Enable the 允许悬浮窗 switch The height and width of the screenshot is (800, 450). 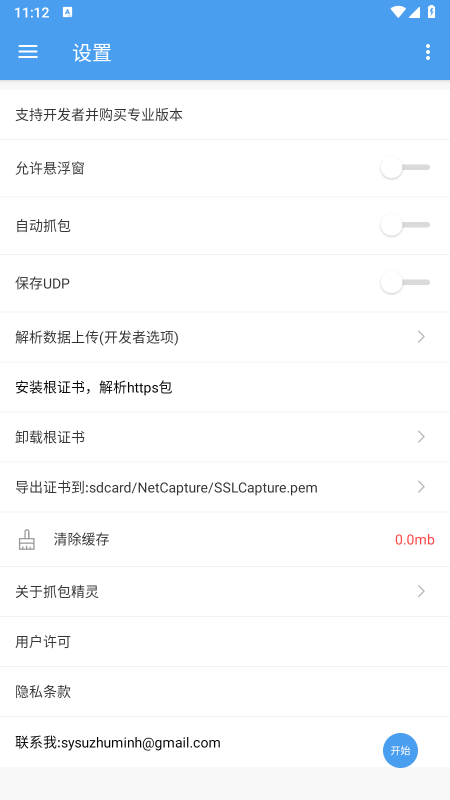405,168
